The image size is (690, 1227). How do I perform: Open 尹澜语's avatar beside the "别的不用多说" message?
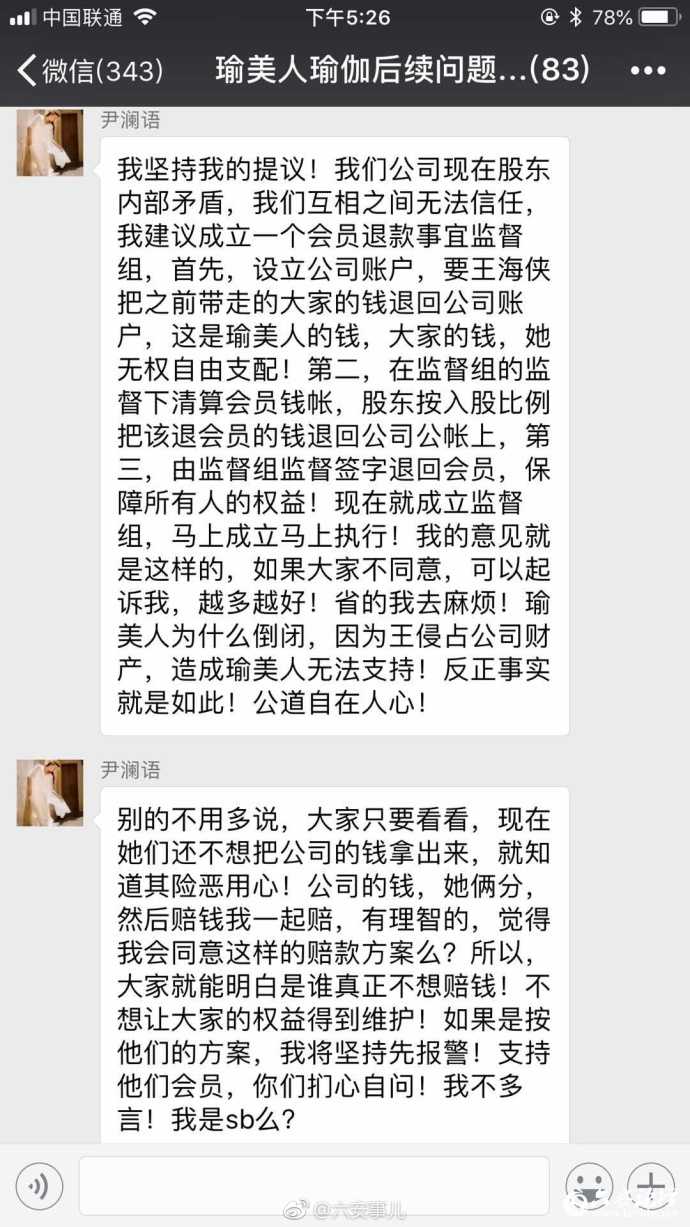[x=50, y=792]
